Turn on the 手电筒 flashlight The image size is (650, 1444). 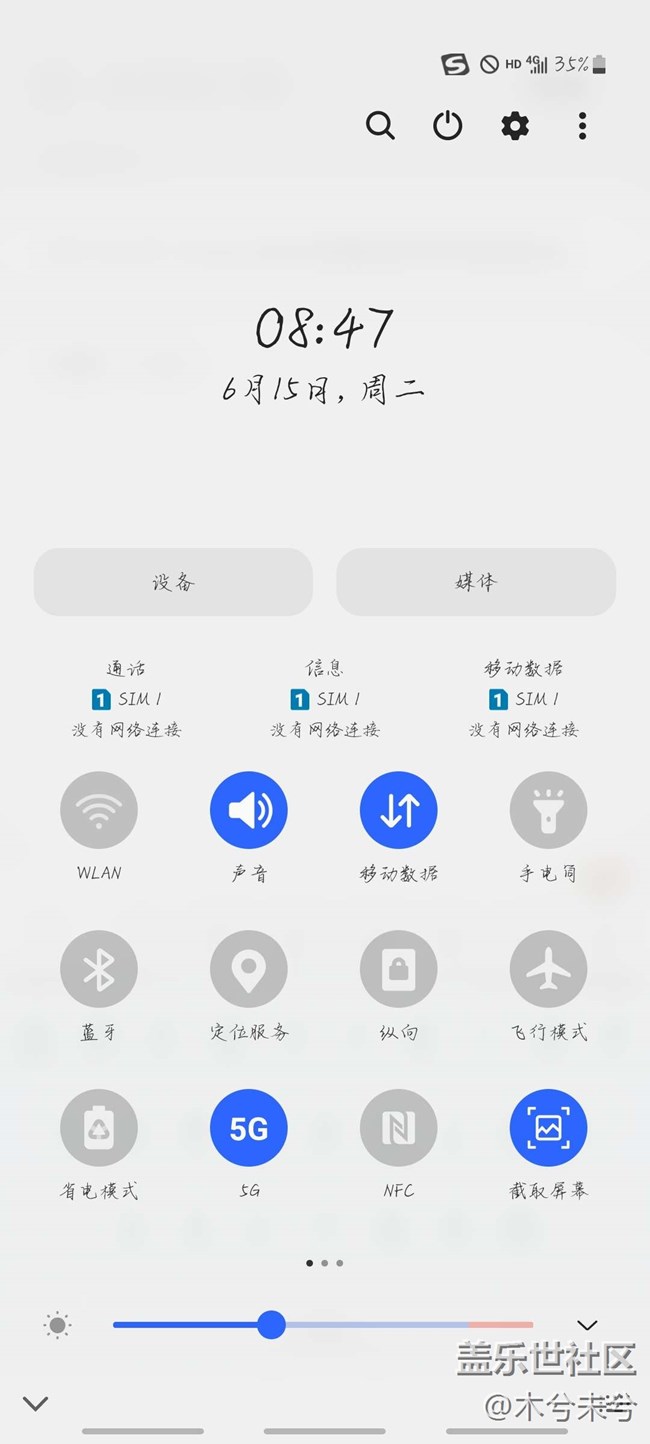(x=548, y=810)
